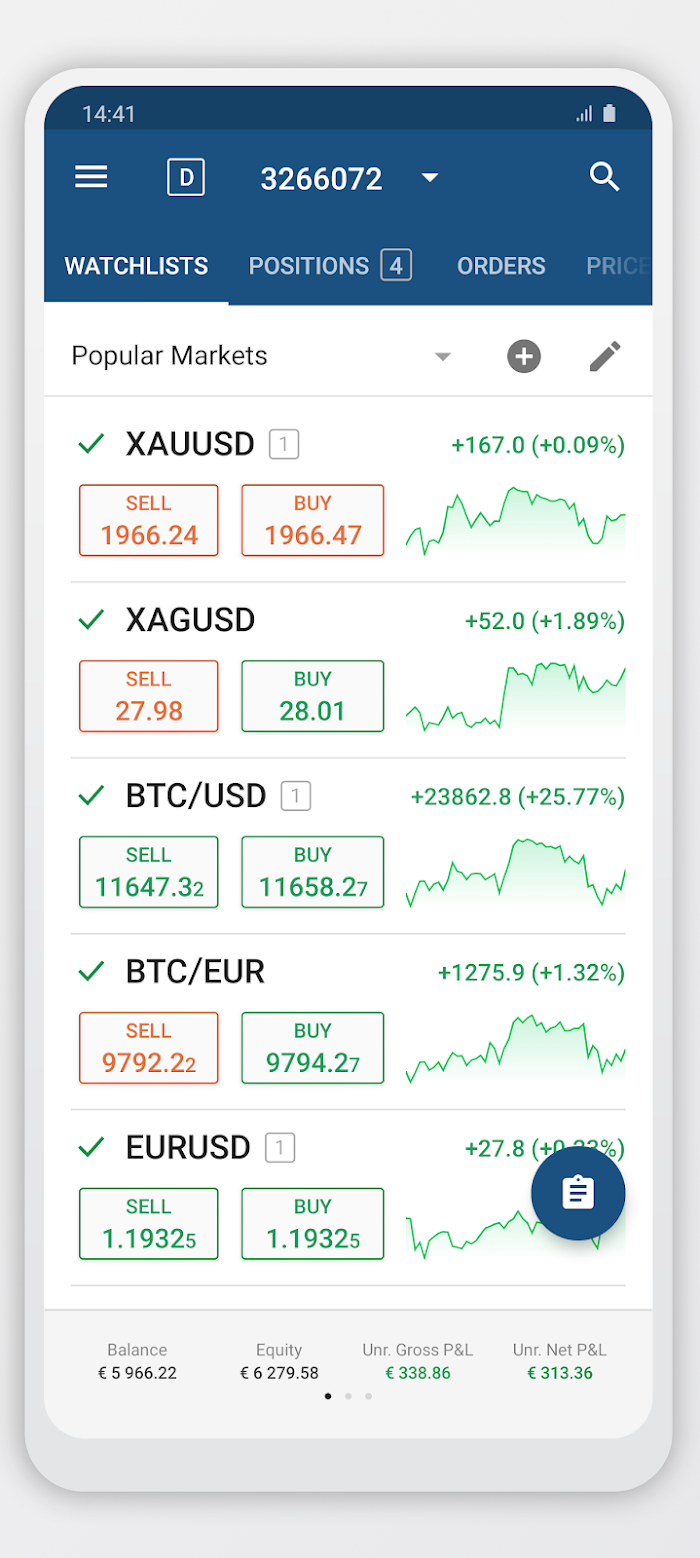
Task: Open the search magnifier icon
Action: tap(604, 177)
